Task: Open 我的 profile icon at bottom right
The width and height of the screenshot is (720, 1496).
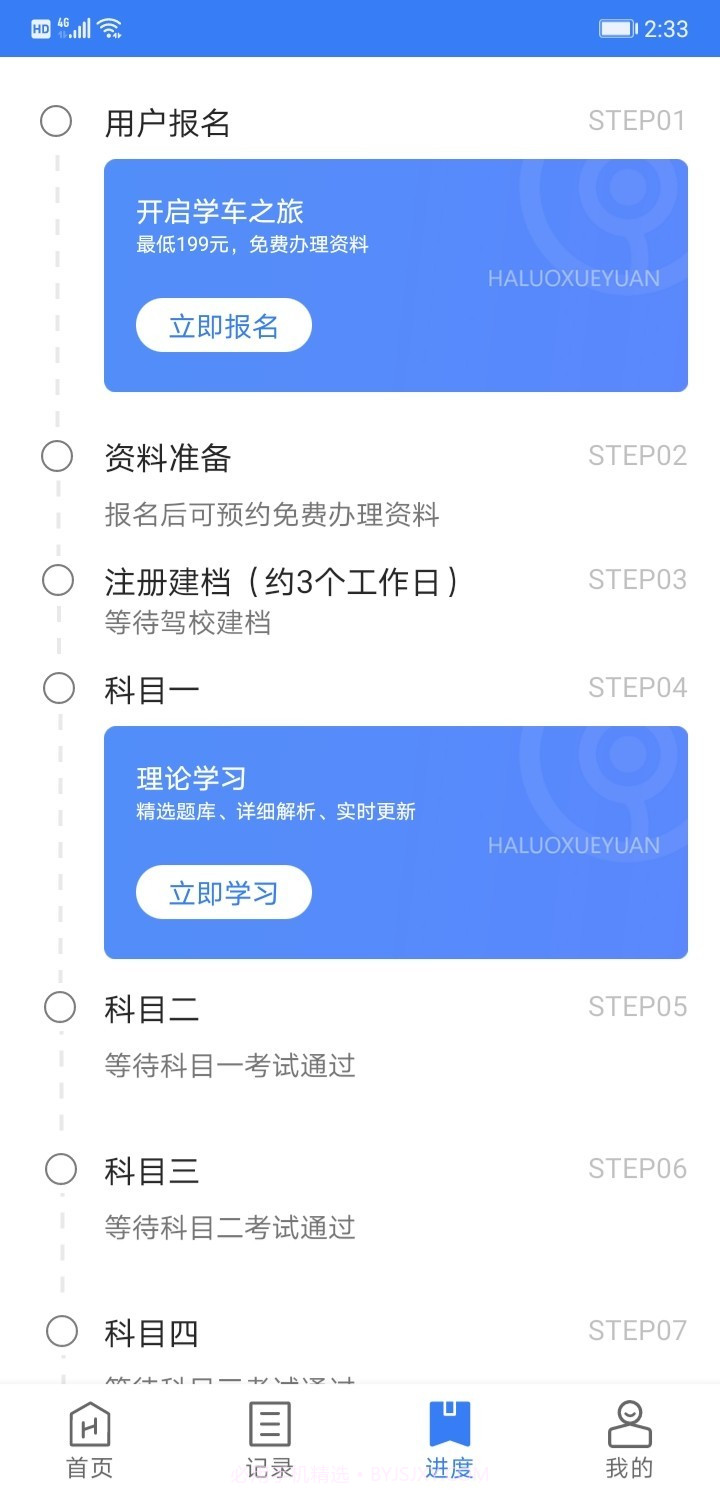Action: click(629, 1424)
